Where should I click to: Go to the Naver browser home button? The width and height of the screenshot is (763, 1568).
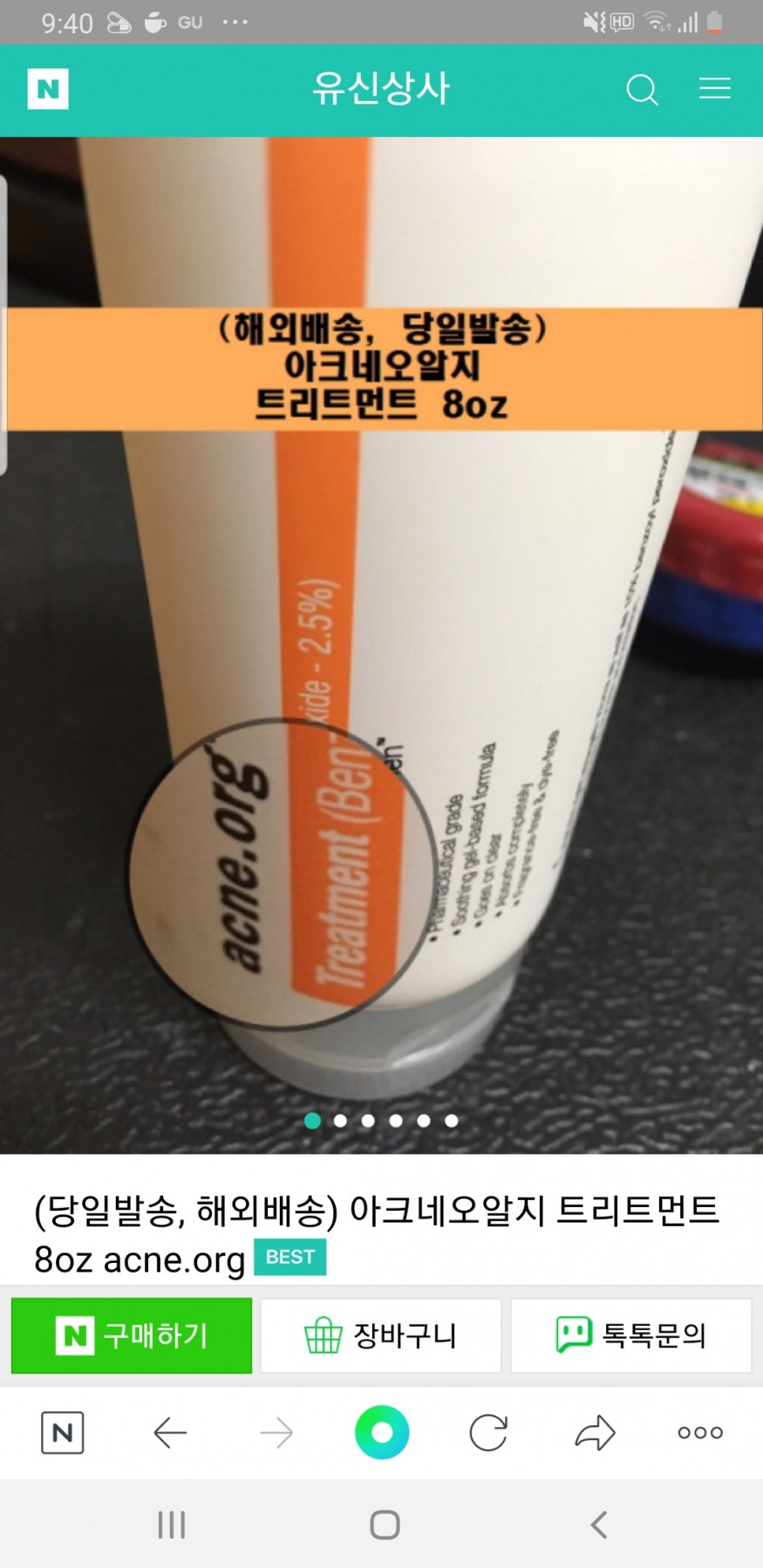point(63,1432)
